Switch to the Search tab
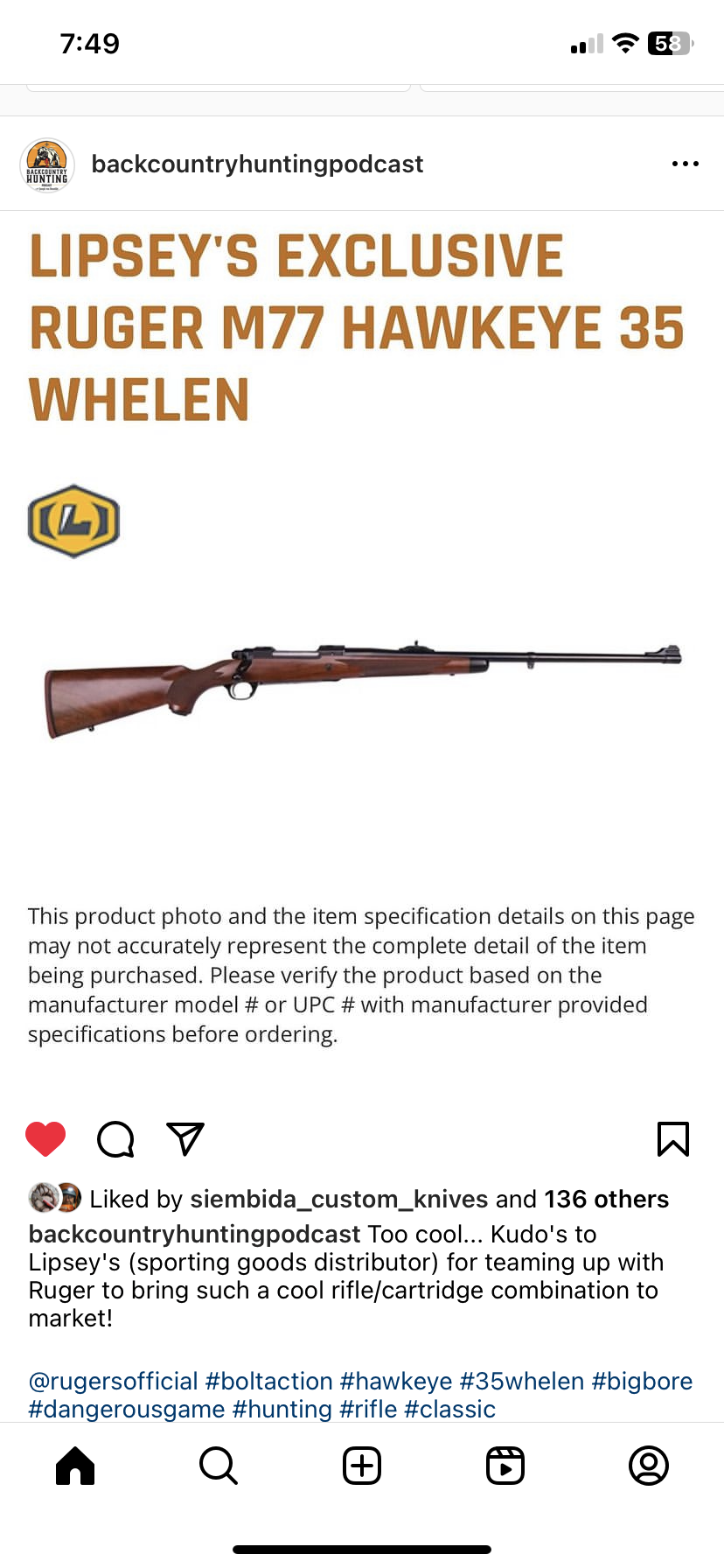 coord(219,1466)
